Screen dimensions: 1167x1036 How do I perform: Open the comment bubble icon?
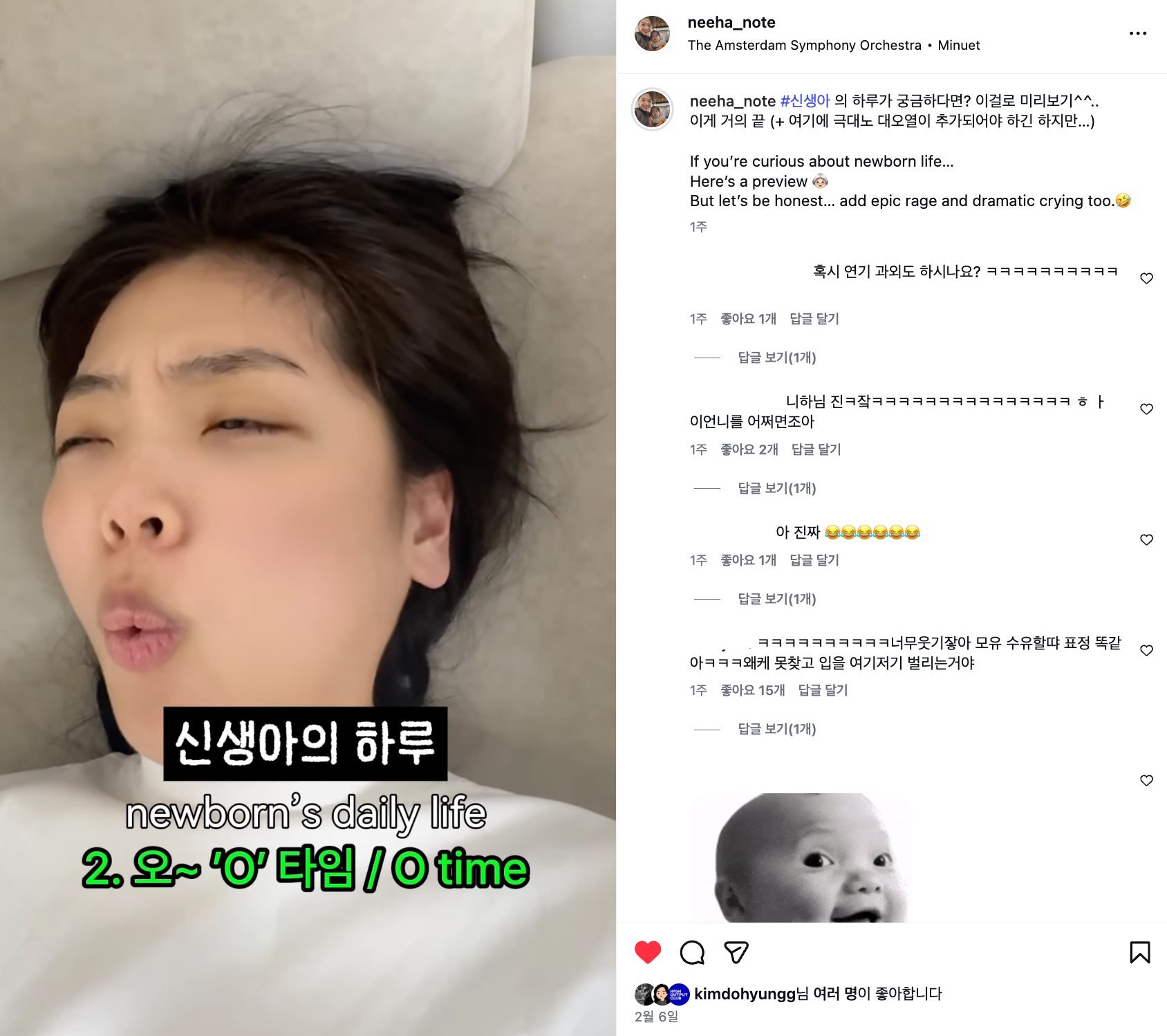coord(692,952)
